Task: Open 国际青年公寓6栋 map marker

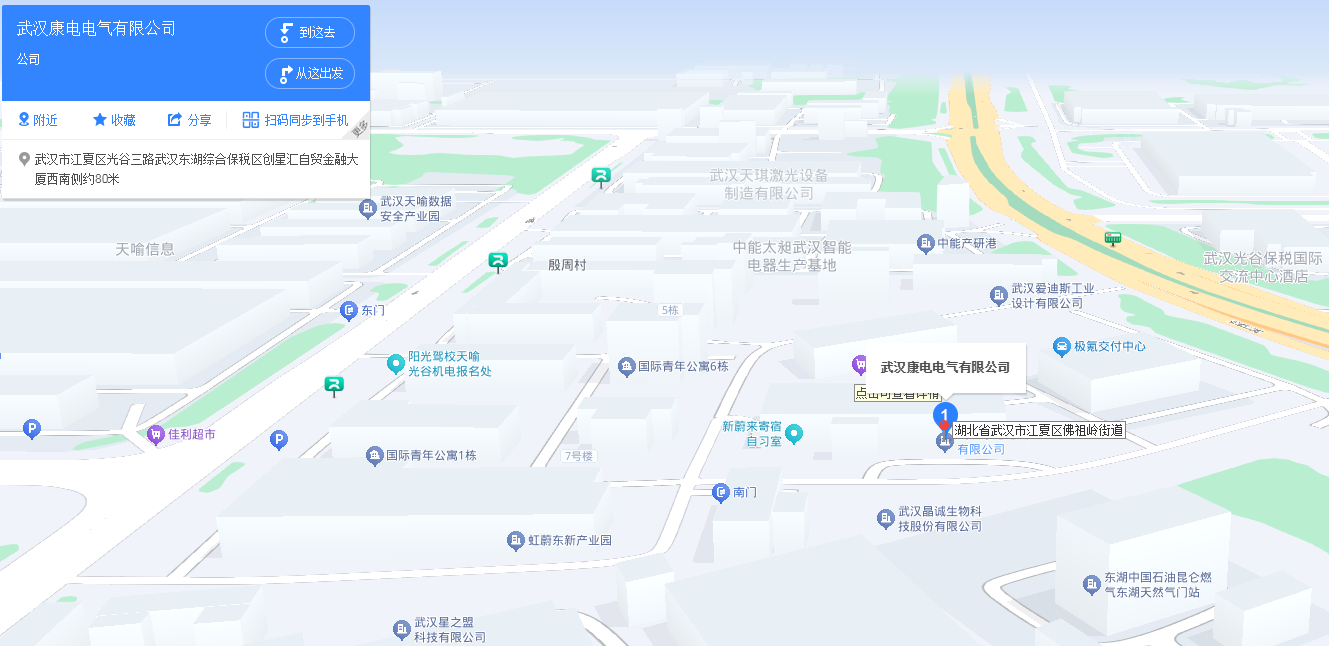Action: click(674, 366)
